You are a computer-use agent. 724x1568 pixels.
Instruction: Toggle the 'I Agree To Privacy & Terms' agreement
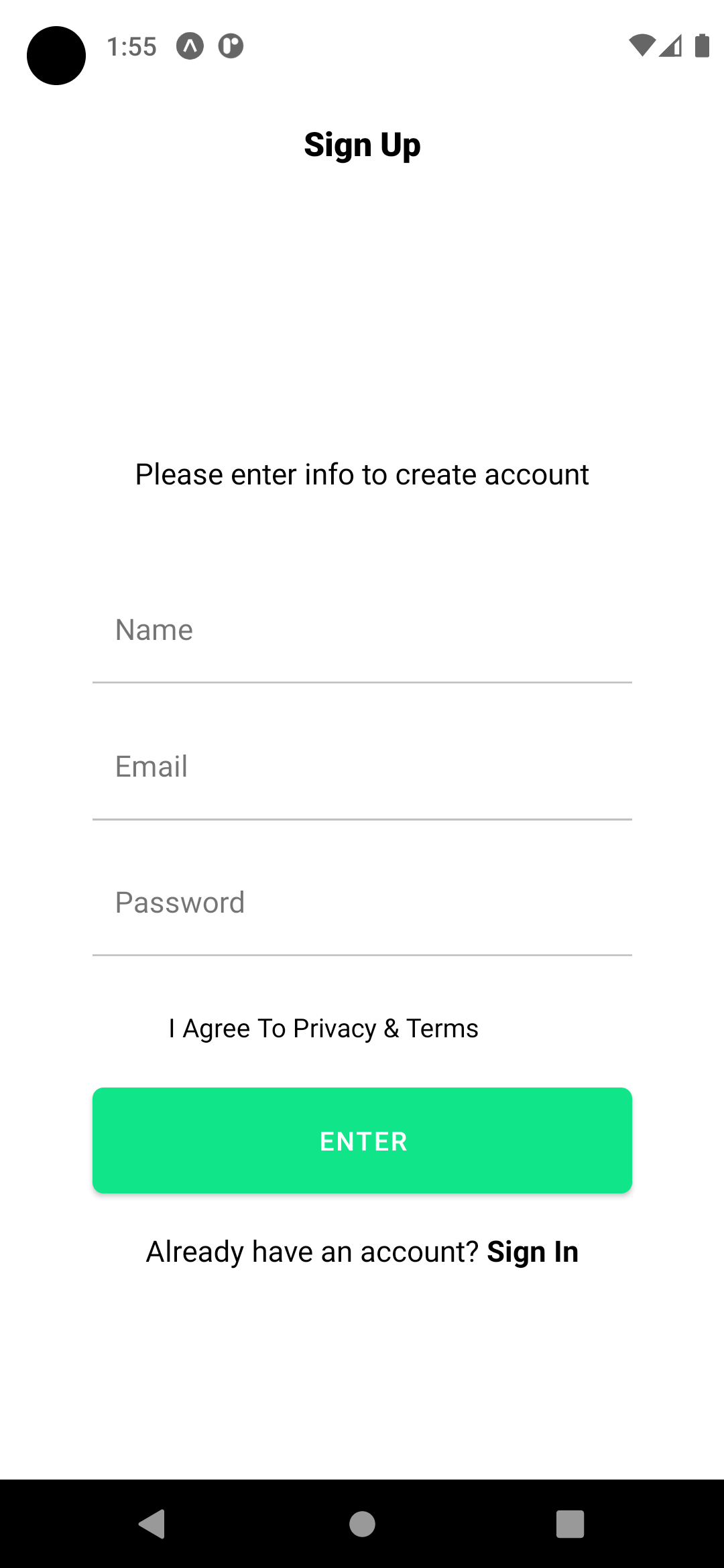[322, 1027]
